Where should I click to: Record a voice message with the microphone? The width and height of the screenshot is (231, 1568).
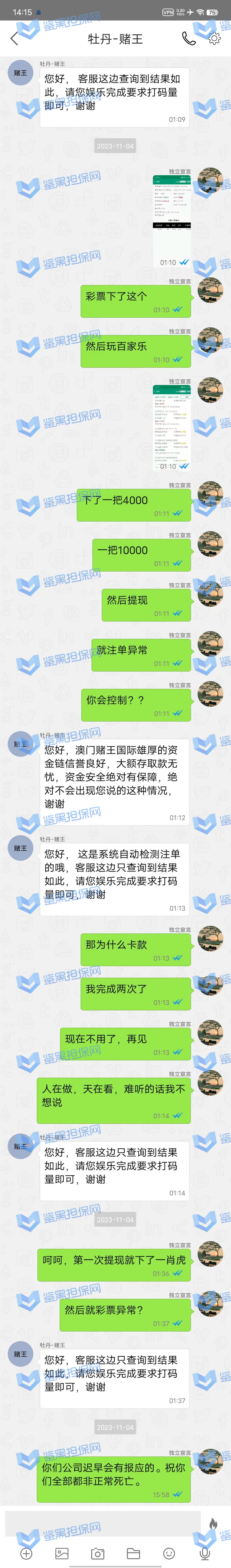coord(205,1553)
